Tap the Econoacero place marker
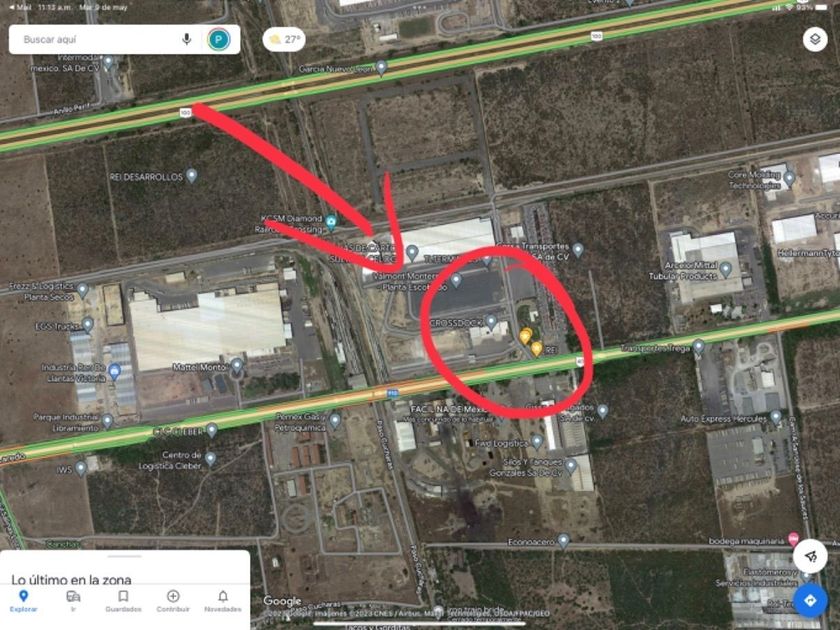840x630 pixels. [563, 540]
